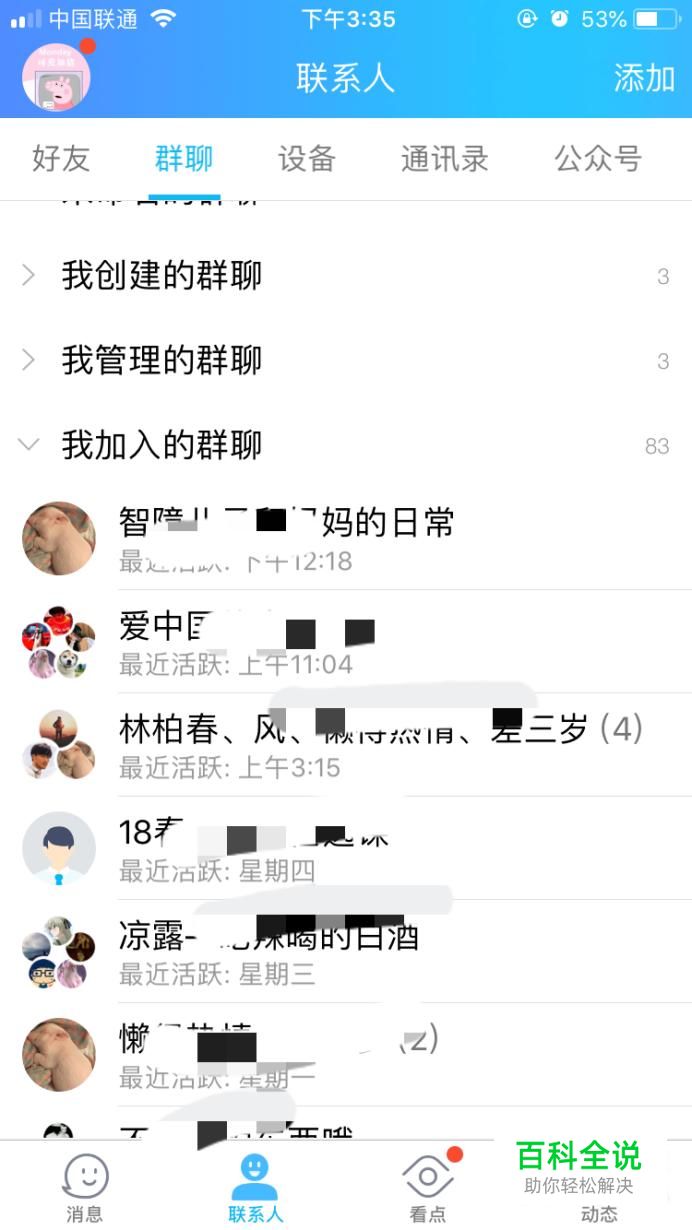Expand 我管理的群聊 section
This screenshot has height=1230, width=692.
[162, 360]
